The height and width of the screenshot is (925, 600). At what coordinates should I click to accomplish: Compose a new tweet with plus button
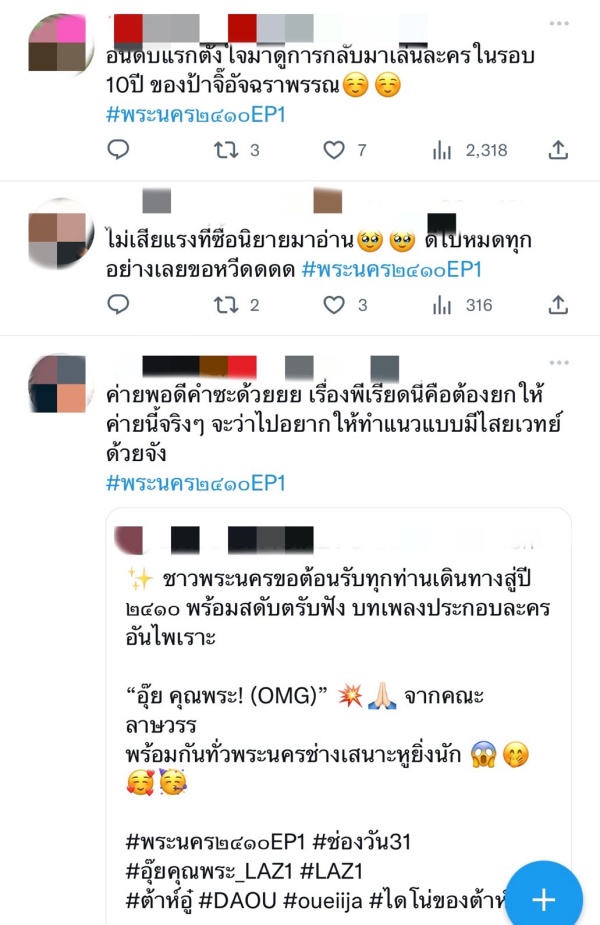(x=543, y=898)
